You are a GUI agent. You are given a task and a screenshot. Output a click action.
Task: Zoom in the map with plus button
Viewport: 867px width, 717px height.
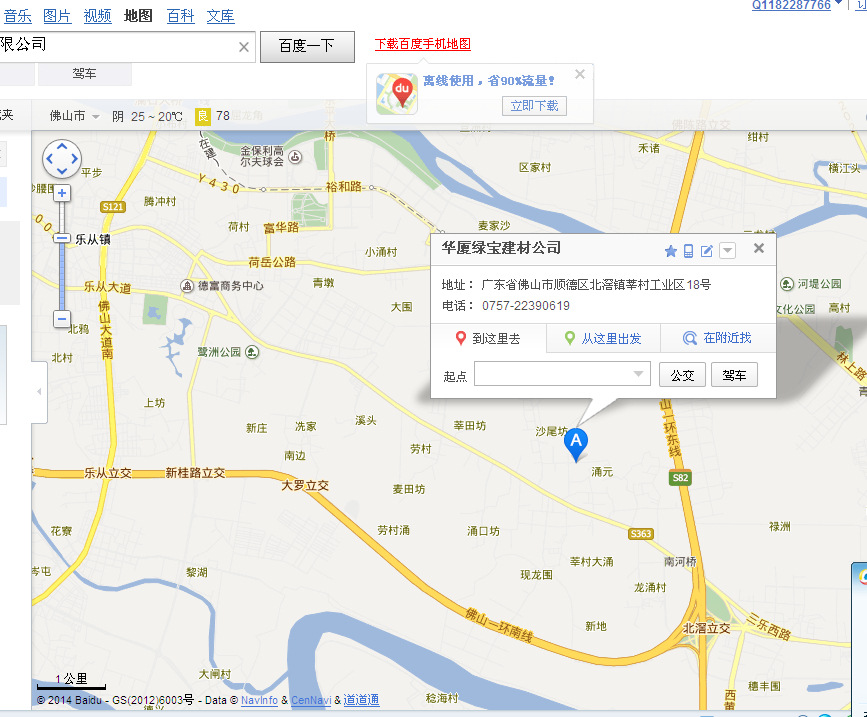pyautogui.click(x=62, y=193)
